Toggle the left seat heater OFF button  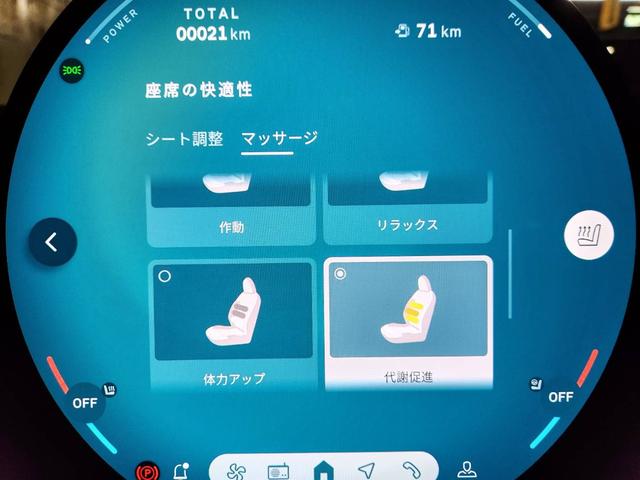(x=85, y=403)
